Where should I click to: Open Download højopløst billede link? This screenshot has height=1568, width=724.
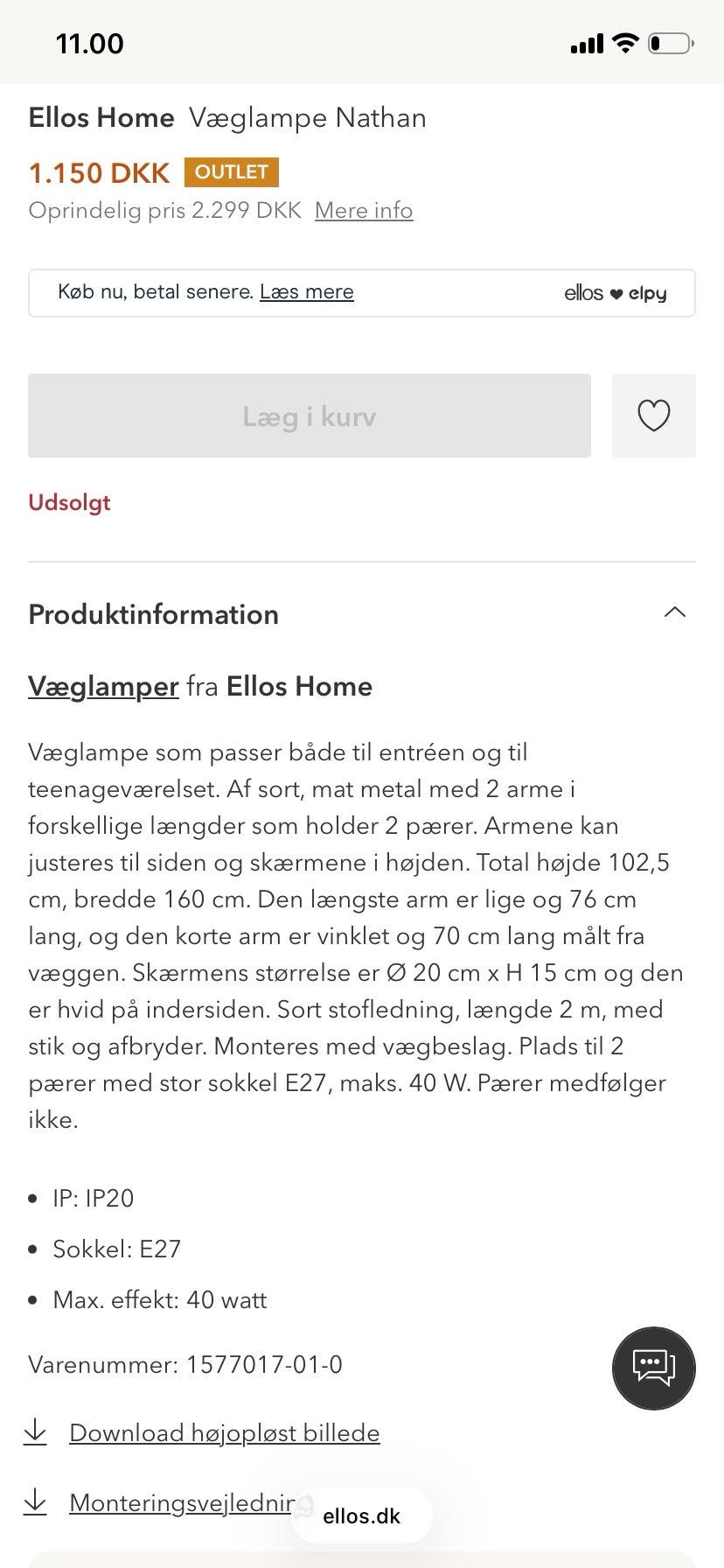click(225, 1432)
